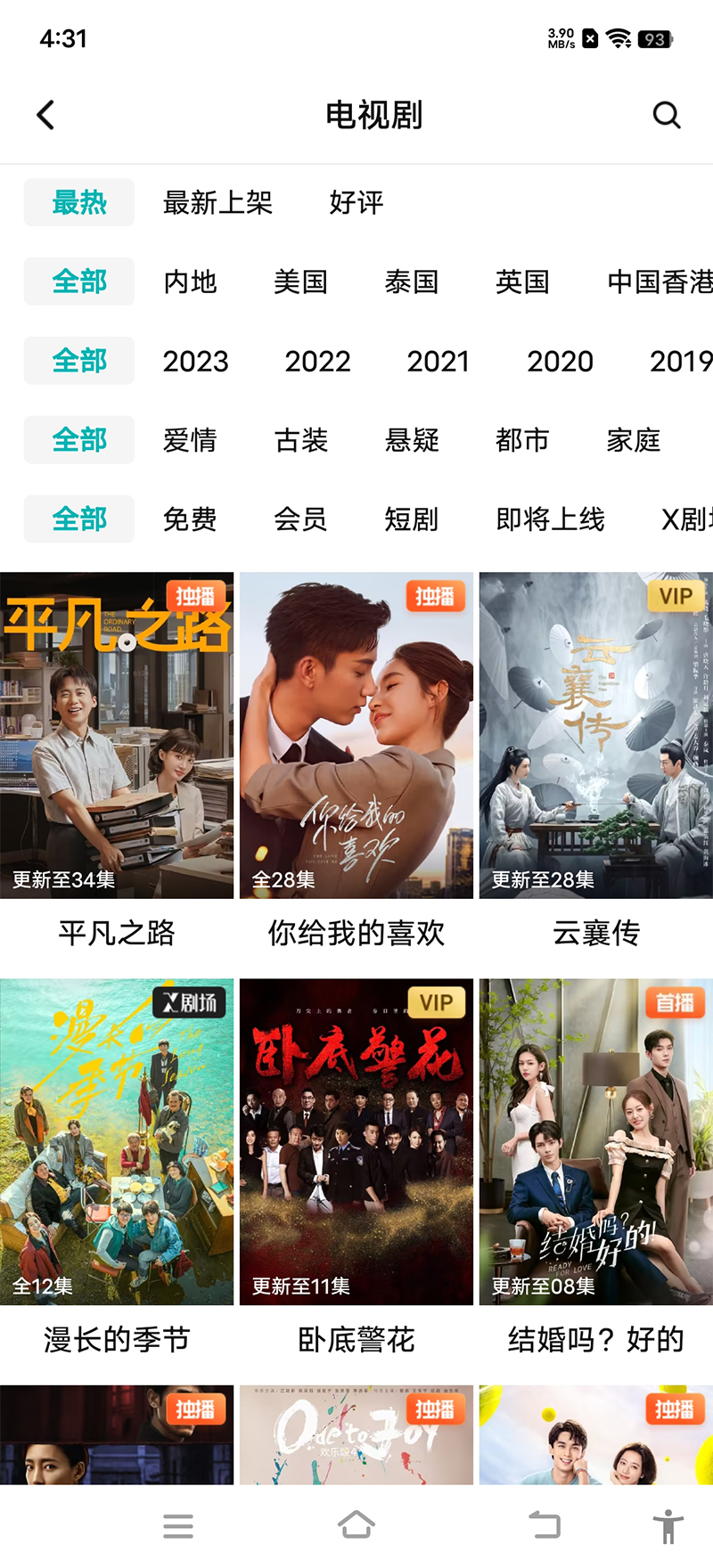View the VIP drama 云襄传
Screen dimensions: 713x1568
click(x=595, y=735)
